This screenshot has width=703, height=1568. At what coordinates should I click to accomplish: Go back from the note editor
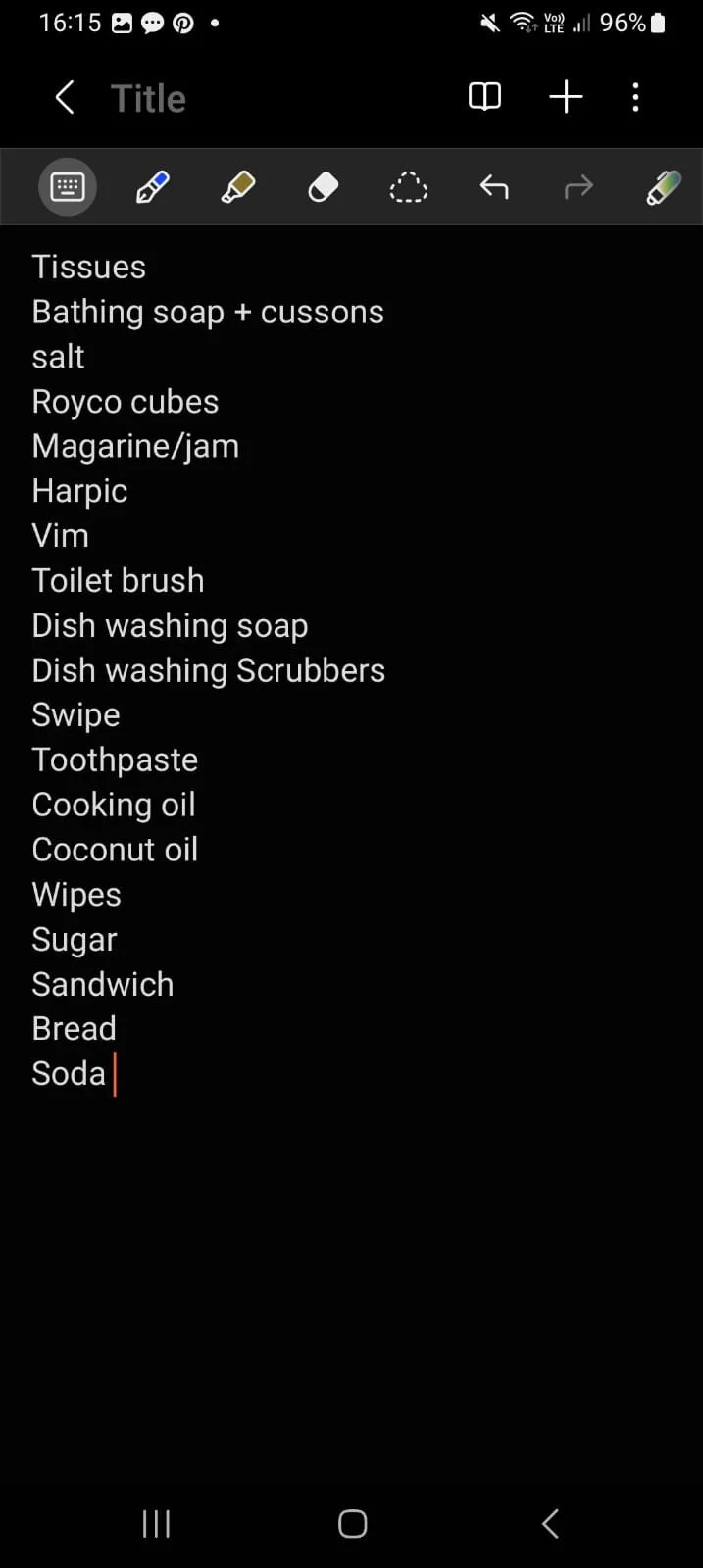pos(65,97)
